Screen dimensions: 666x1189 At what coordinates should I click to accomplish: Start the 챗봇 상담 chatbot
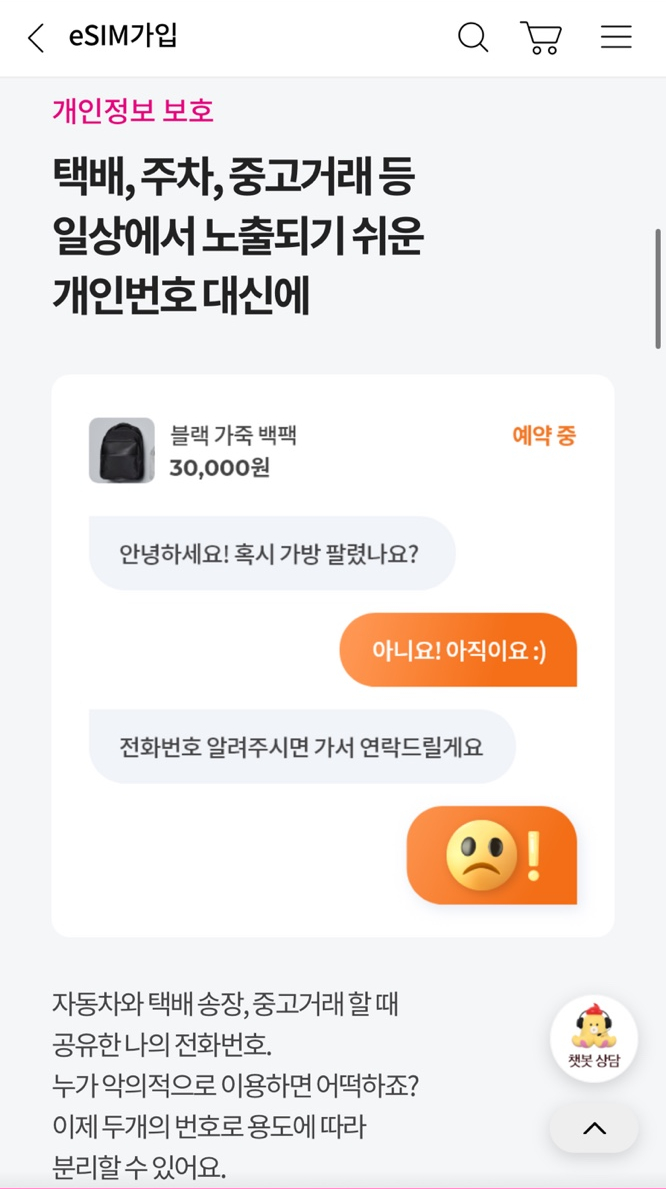pos(594,1039)
